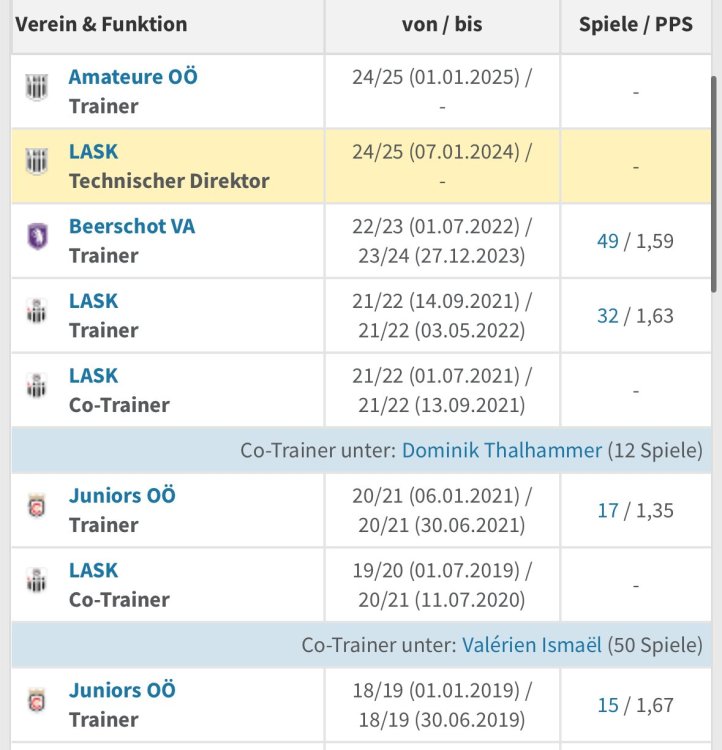Open LASK Co-Trainer entry starting 01.07.2019
Image resolution: width=722 pixels, height=750 pixels.
[93, 571]
